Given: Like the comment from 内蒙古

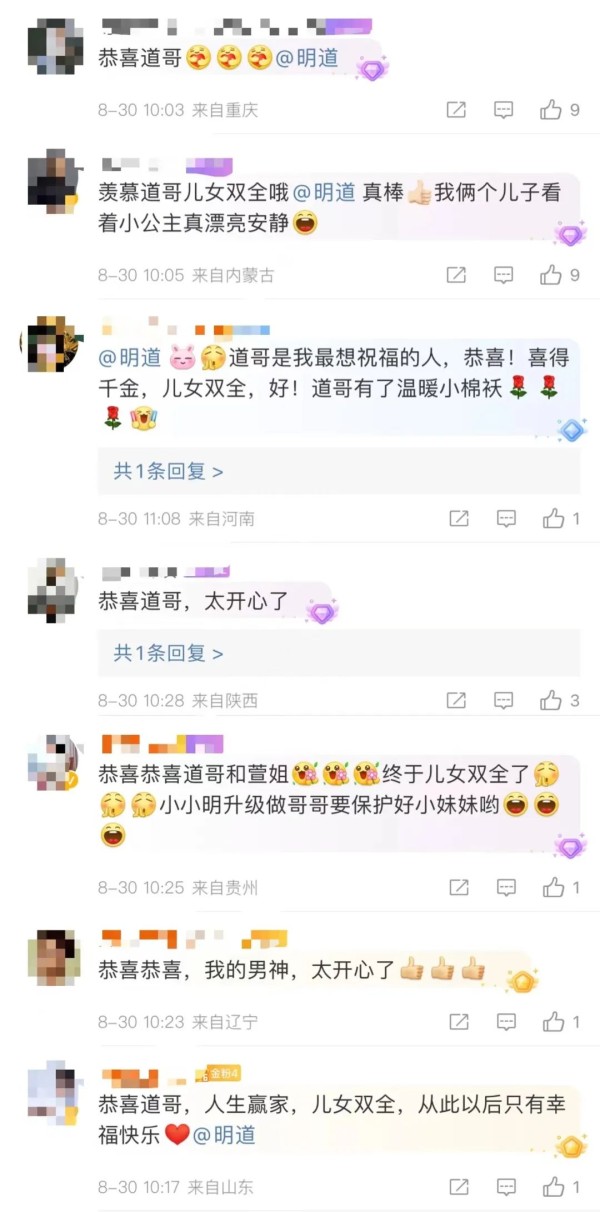Looking at the screenshot, I should point(559,274).
